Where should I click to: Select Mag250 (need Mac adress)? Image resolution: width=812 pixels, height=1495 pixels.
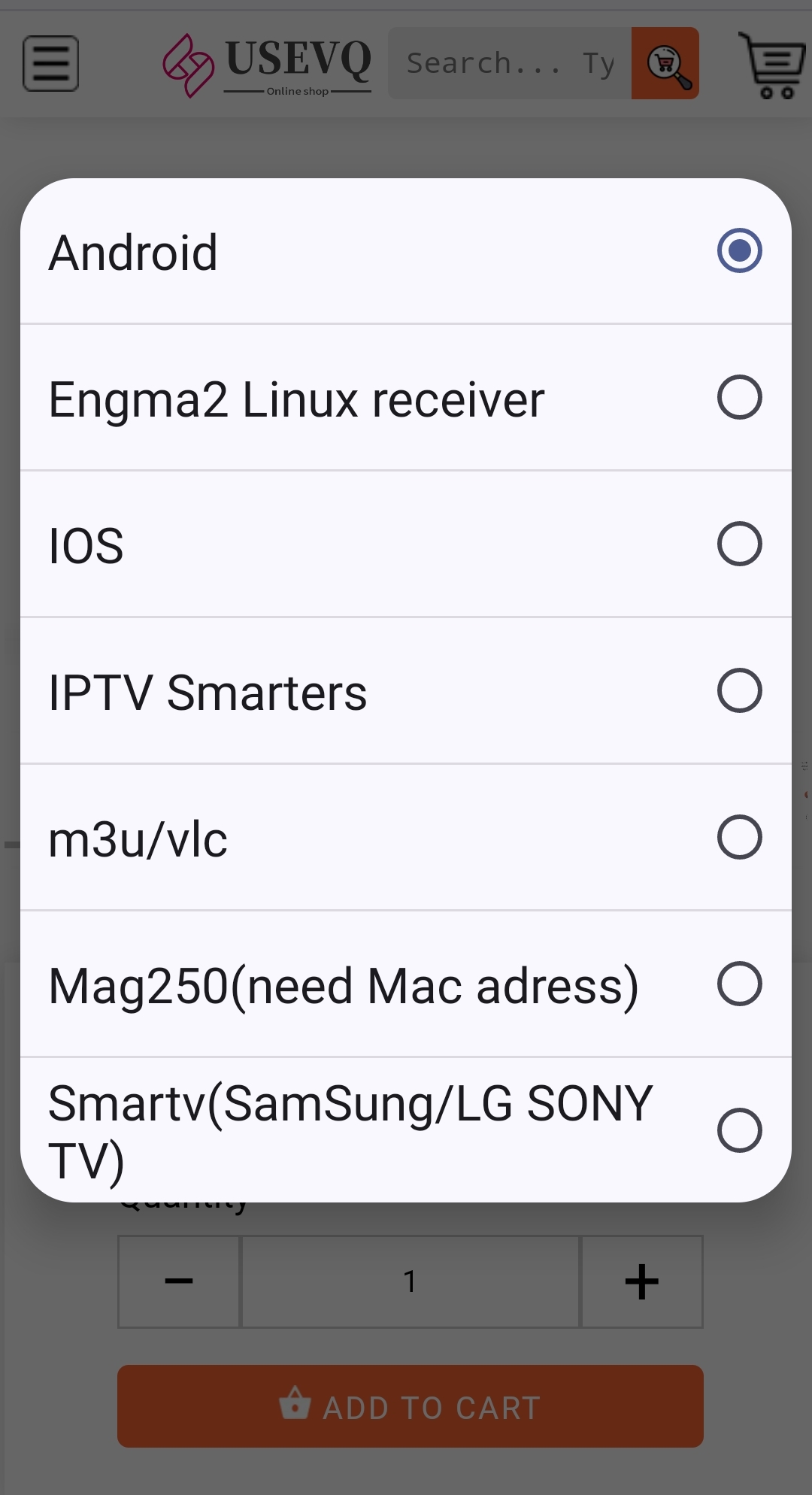406,984
